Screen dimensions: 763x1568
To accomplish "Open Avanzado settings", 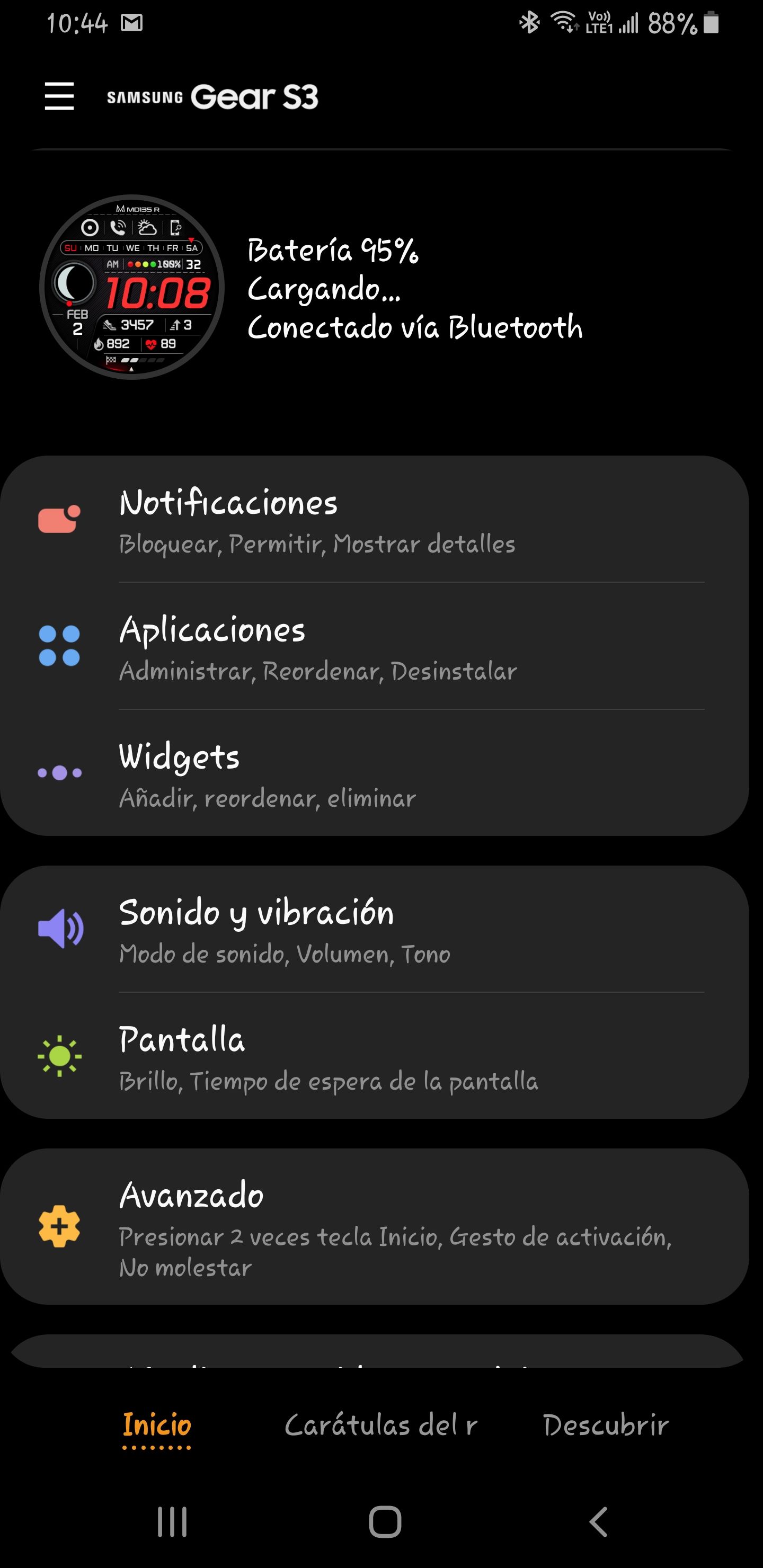I will [374, 1226].
